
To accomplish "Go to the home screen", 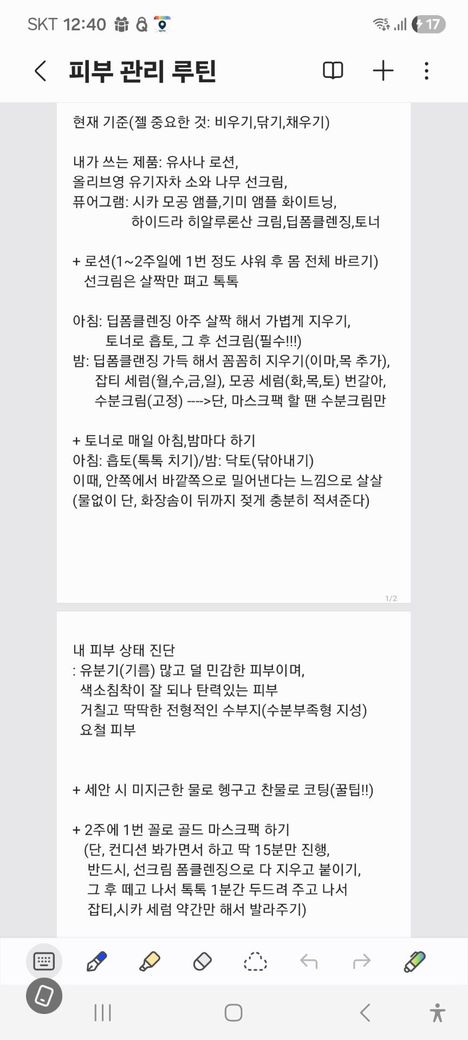I will (x=233, y=1012).
